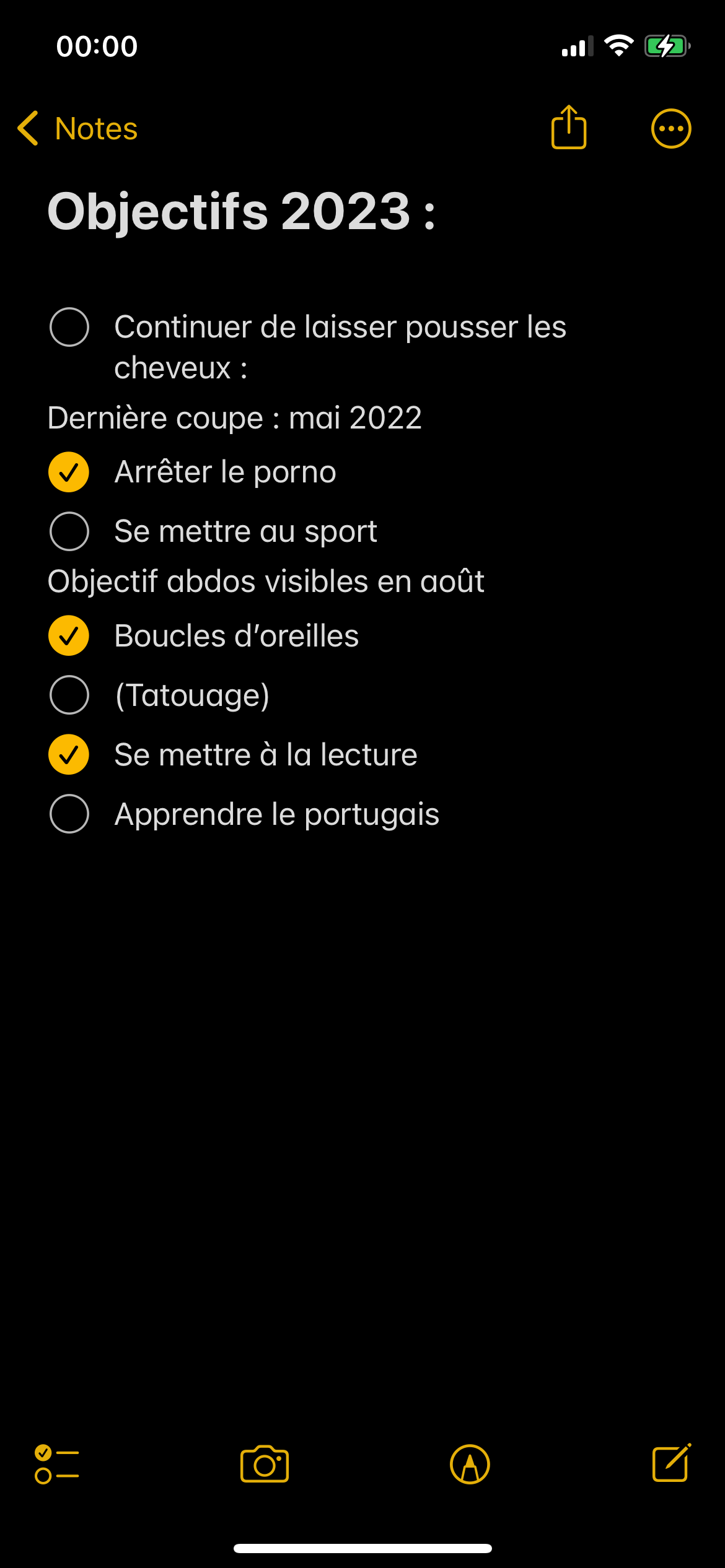Tick the "(Tatouage)" checkbox
The height and width of the screenshot is (1568, 725).
(69, 695)
